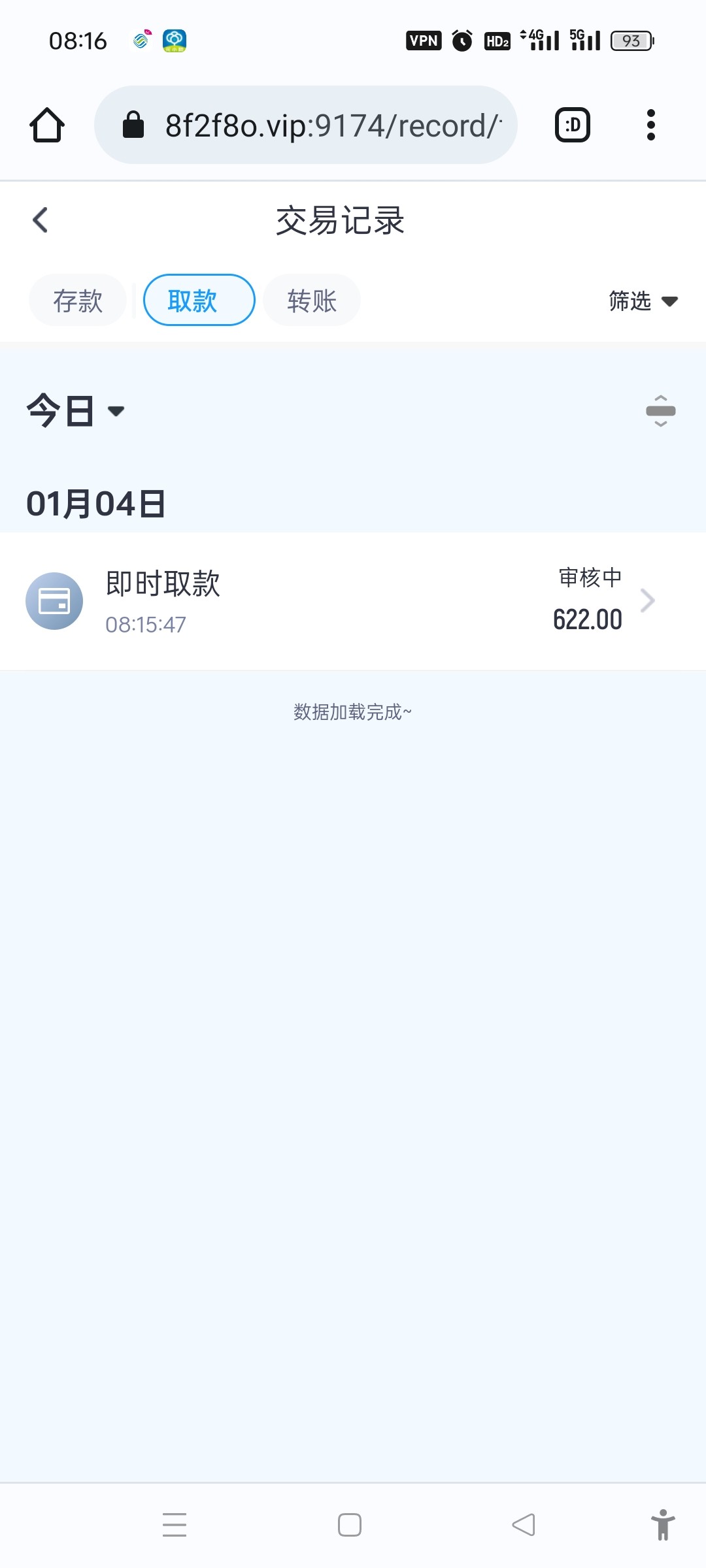Image resolution: width=706 pixels, height=1568 pixels.
Task: Tap the HD2 indicator in status bar
Action: click(497, 40)
